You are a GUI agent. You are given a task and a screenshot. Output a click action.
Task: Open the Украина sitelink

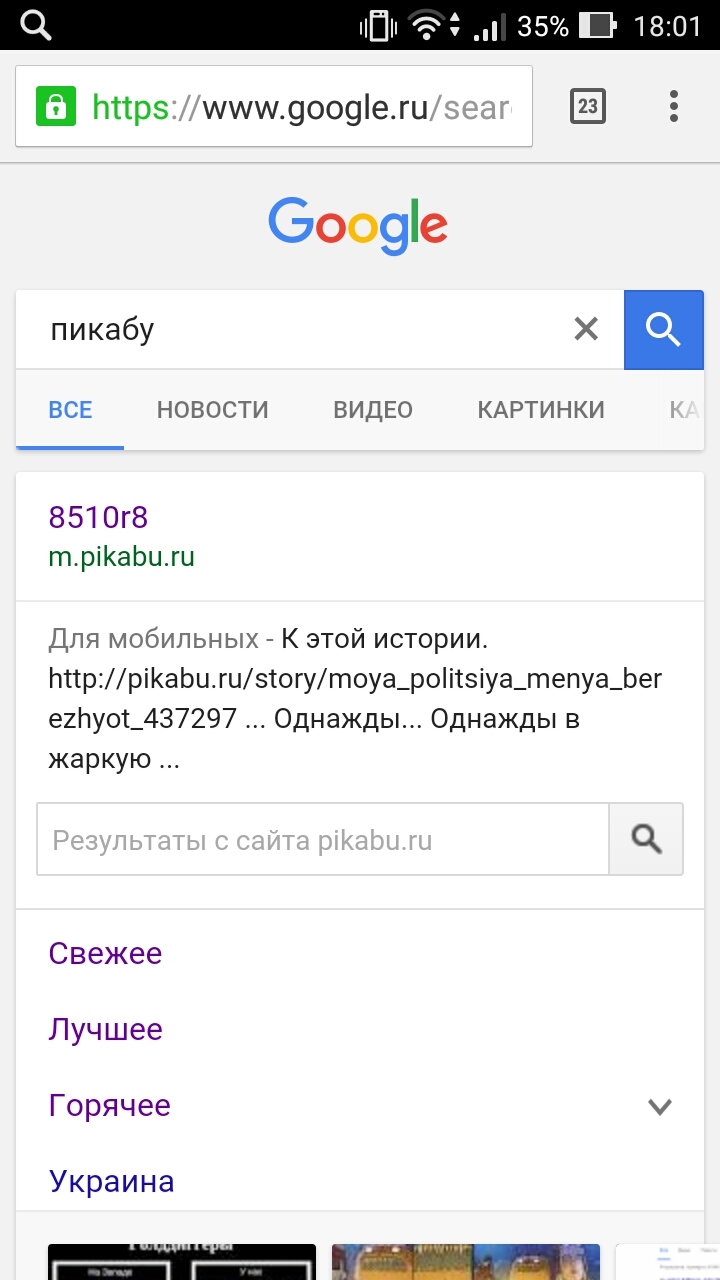pyautogui.click(x=111, y=1181)
